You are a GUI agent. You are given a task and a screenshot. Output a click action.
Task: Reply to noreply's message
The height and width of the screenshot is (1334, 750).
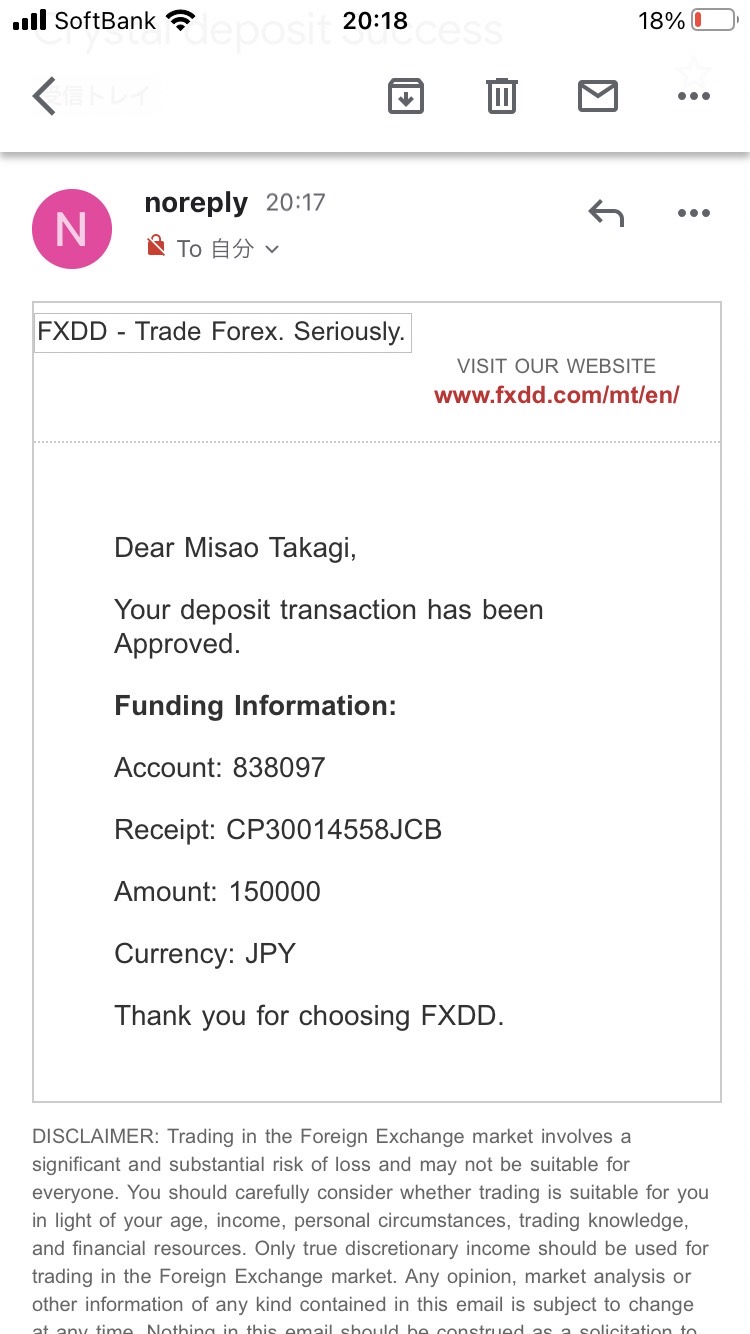click(x=606, y=213)
